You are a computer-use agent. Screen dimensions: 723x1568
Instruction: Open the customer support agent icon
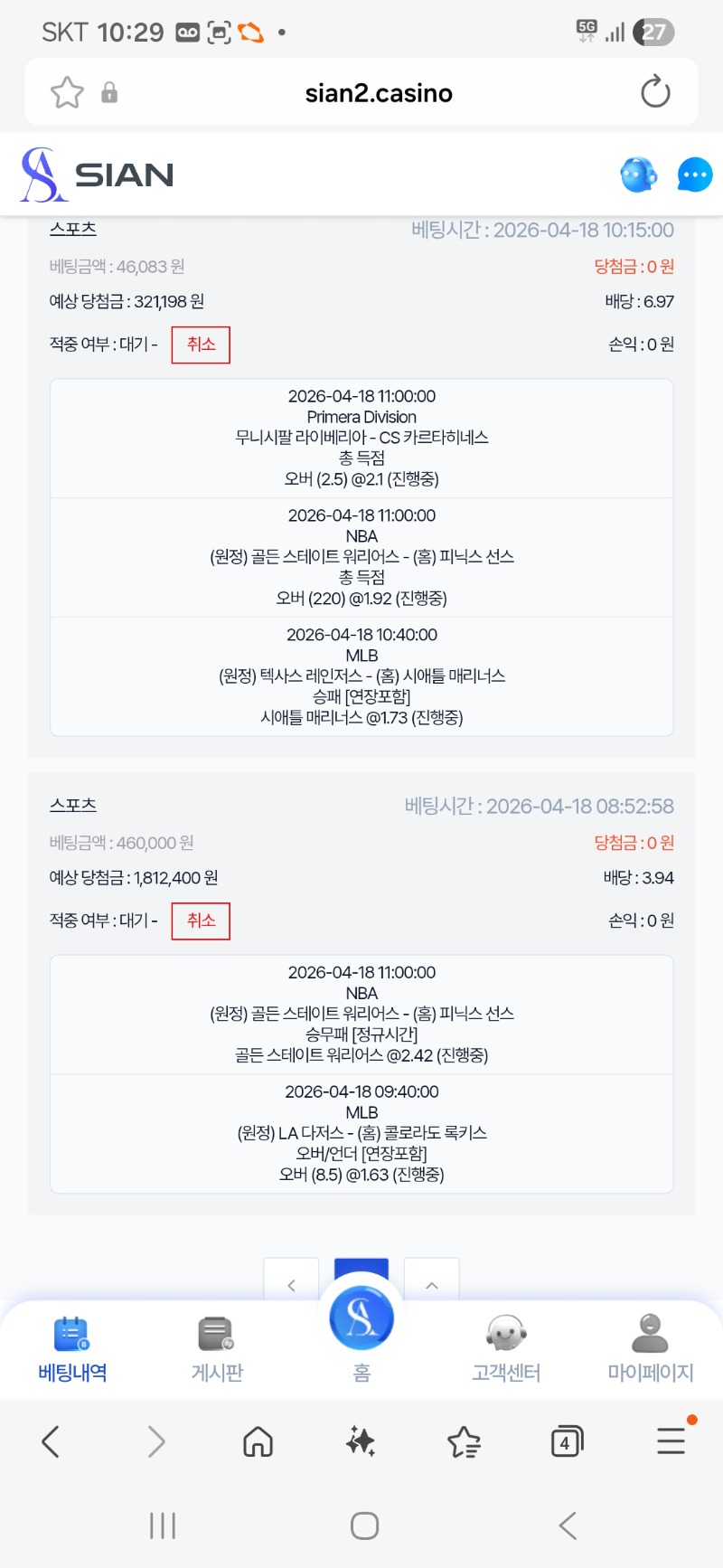pos(638,175)
